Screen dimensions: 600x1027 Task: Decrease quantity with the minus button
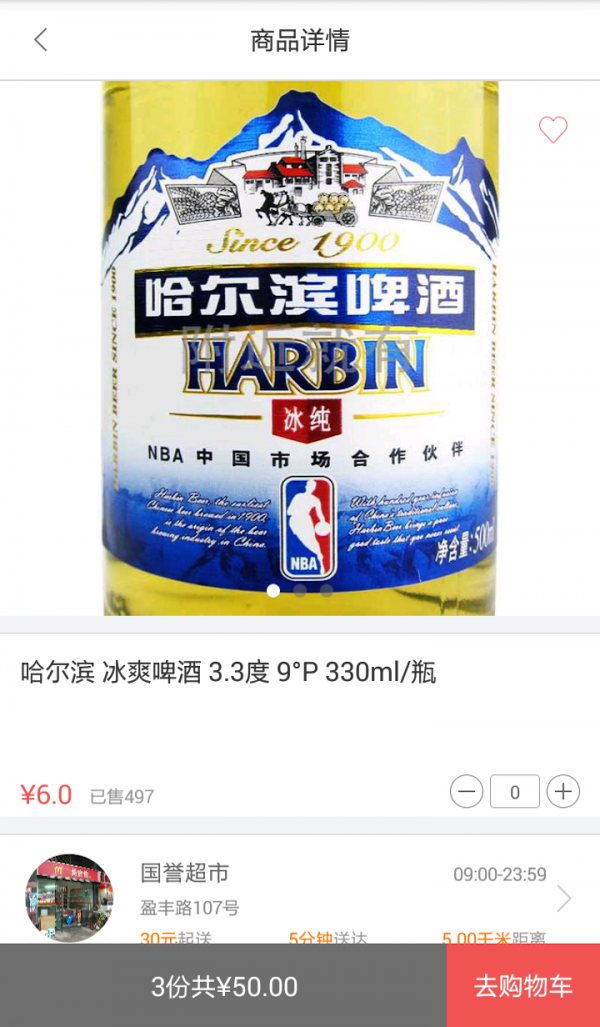(x=466, y=792)
